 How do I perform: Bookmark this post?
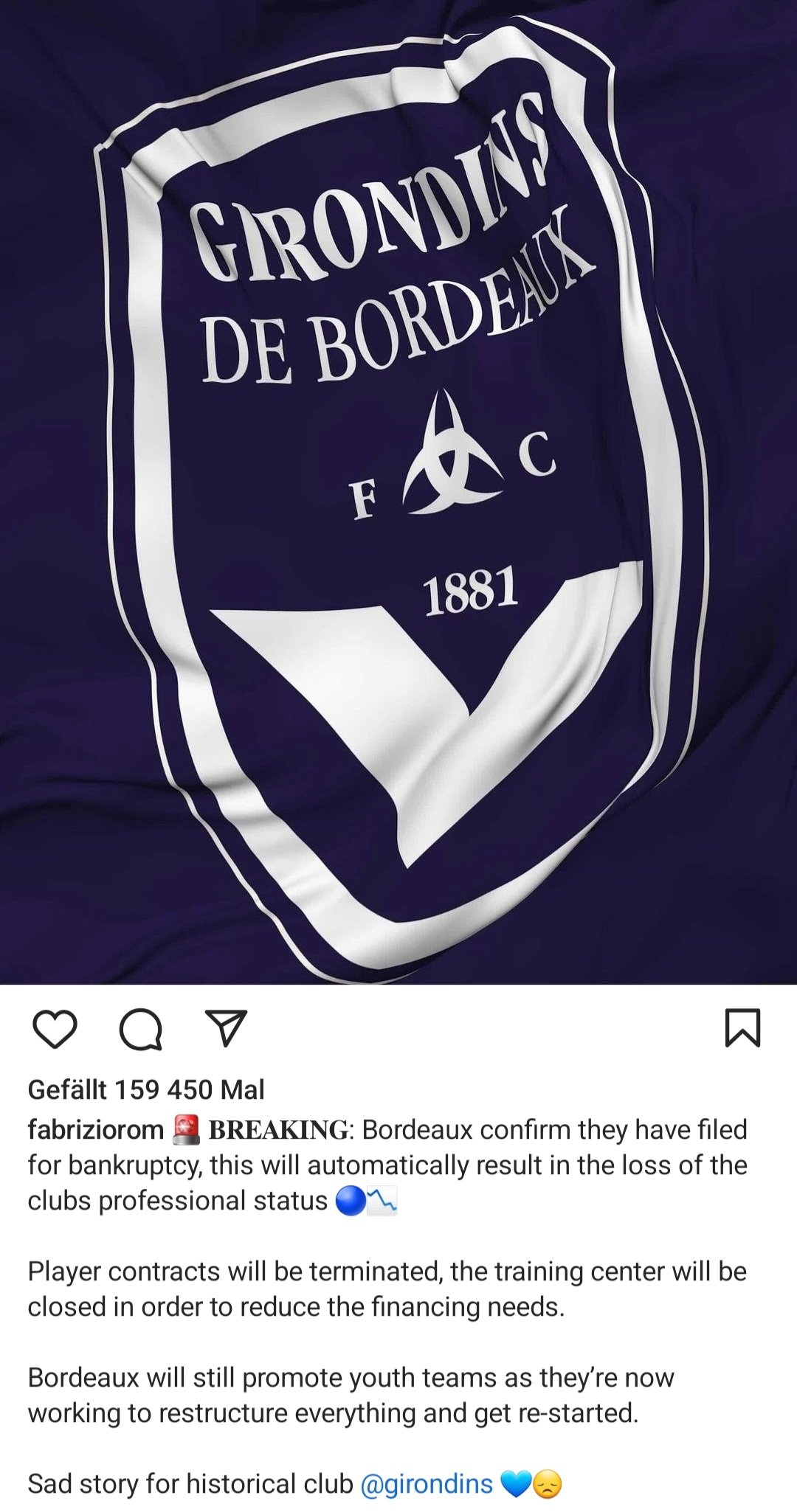point(742,1027)
